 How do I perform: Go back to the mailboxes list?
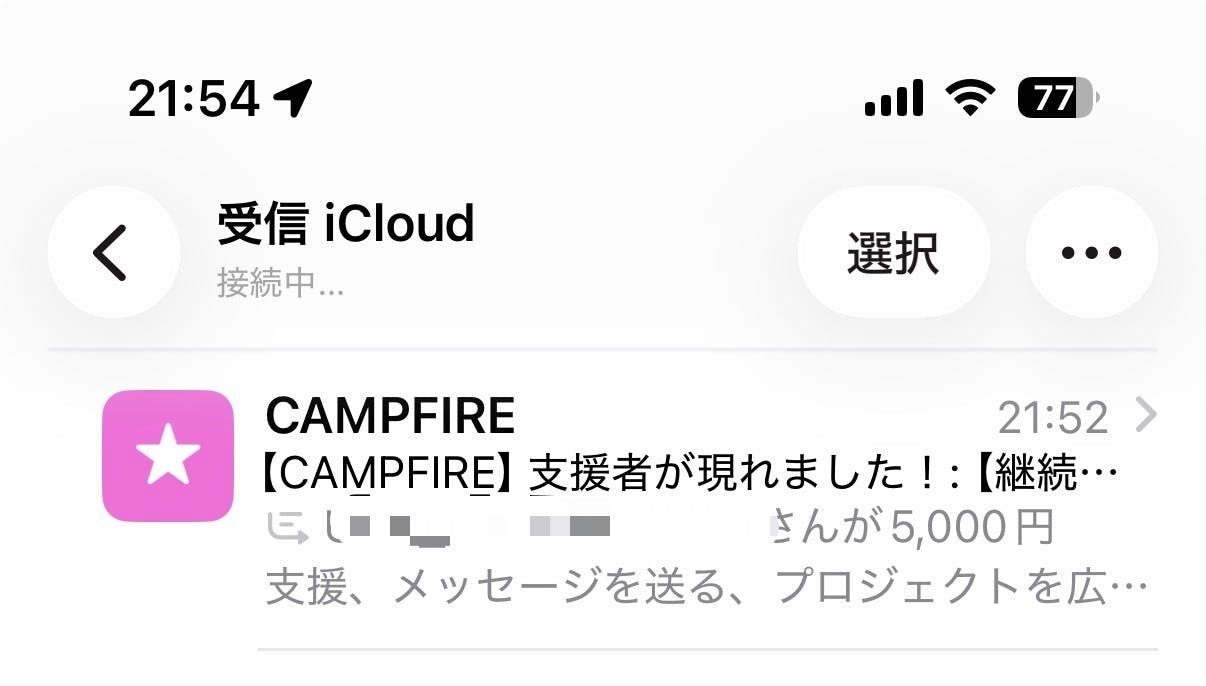(112, 251)
